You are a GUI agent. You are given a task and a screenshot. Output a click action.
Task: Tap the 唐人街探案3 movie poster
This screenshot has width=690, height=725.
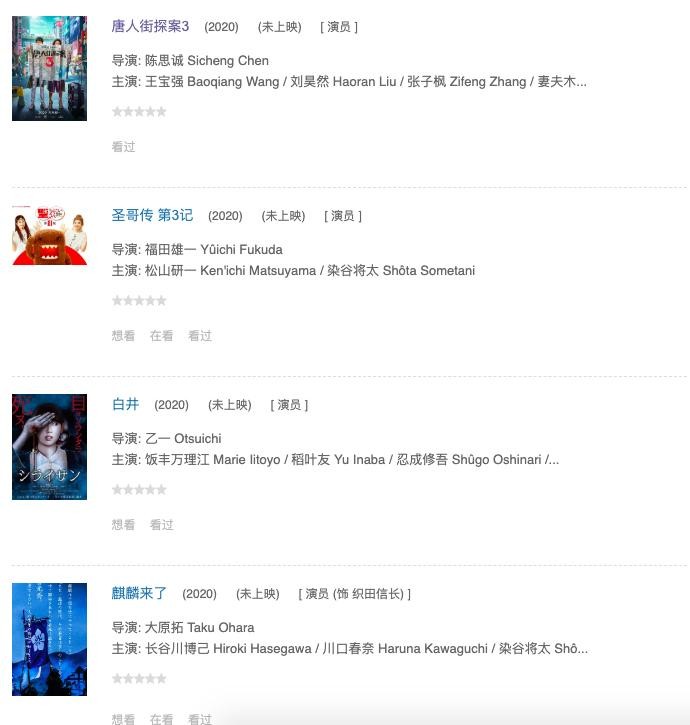pos(49,68)
